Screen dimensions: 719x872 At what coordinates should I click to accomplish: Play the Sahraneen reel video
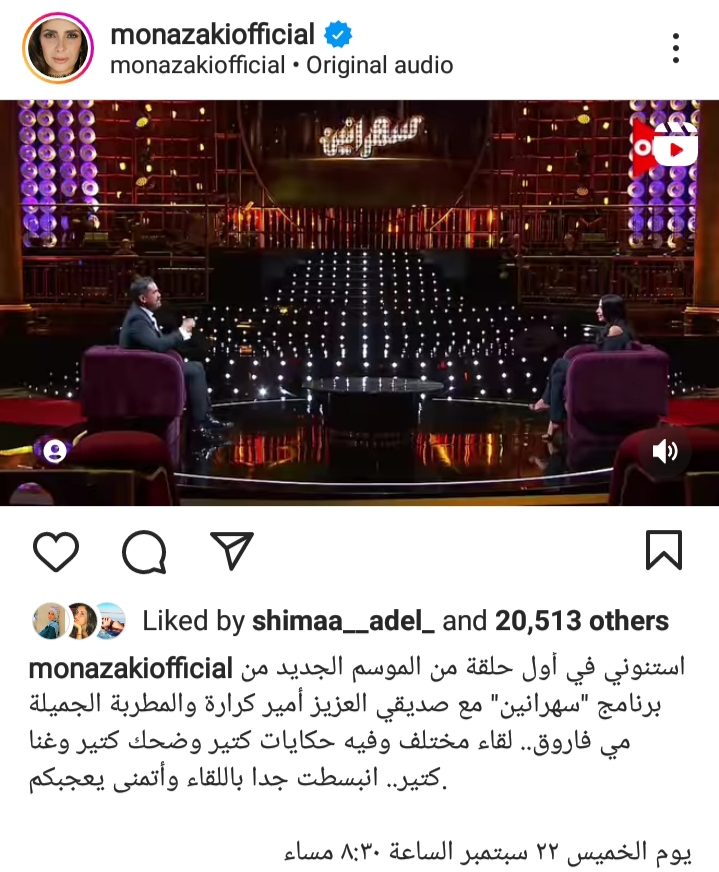pos(359,300)
